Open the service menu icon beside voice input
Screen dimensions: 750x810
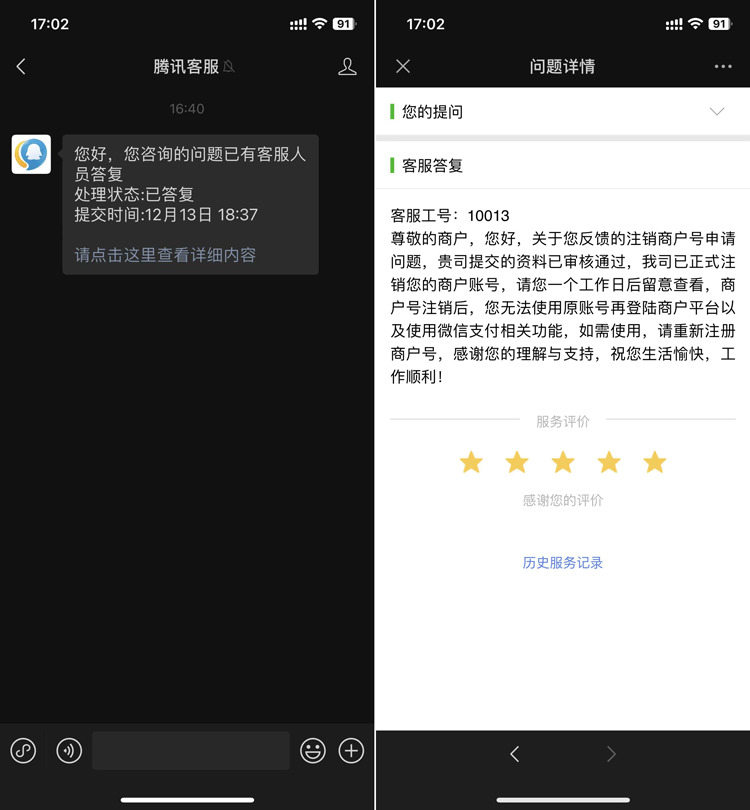click(x=23, y=750)
